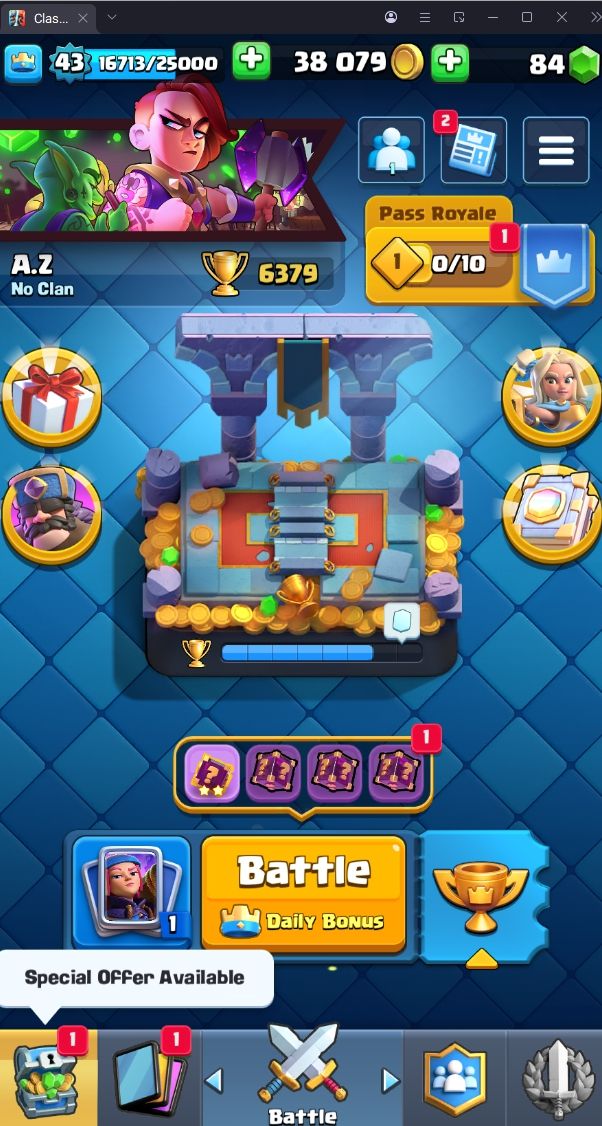Open the friends social icon
The width and height of the screenshot is (602, 1126).
392,151
